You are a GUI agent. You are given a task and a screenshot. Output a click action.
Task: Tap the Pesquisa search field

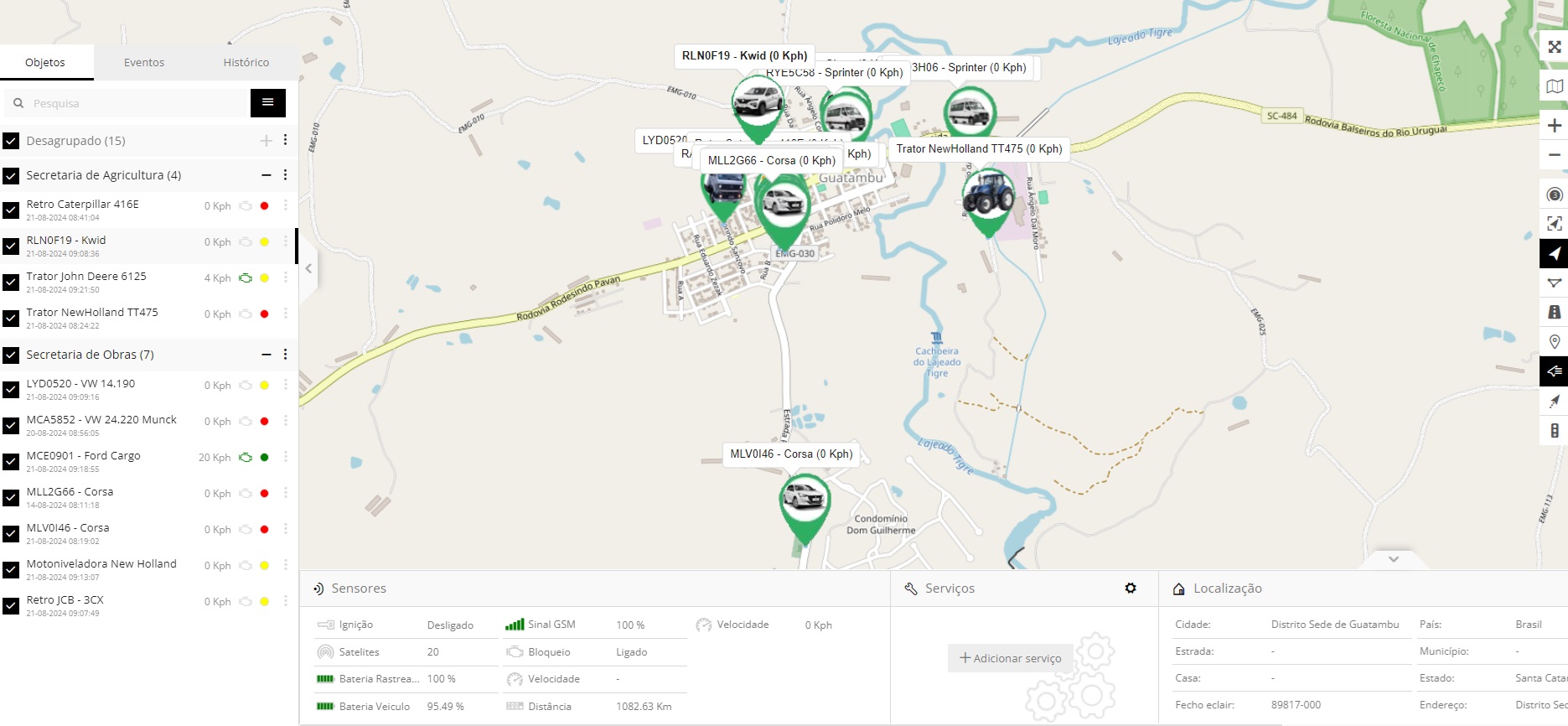[x=134, y=103]
